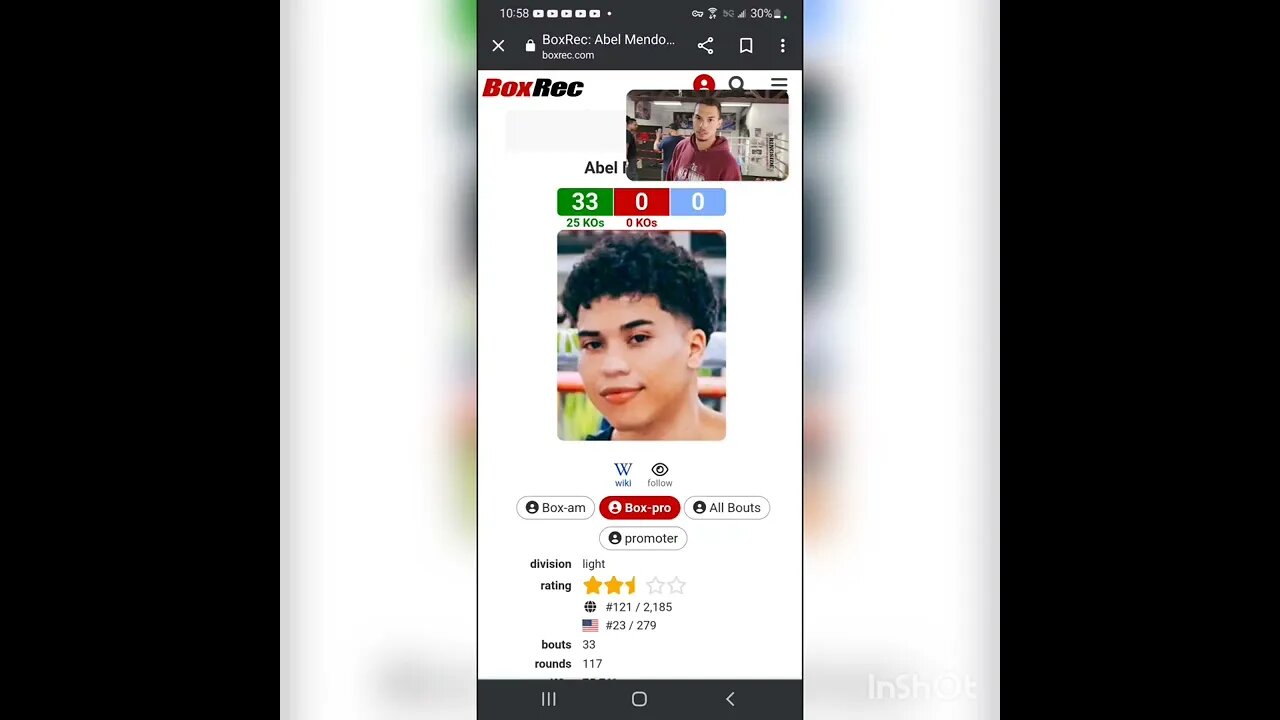Select the Box-pro record
1280x720 pixels.
tap(640, 508)
